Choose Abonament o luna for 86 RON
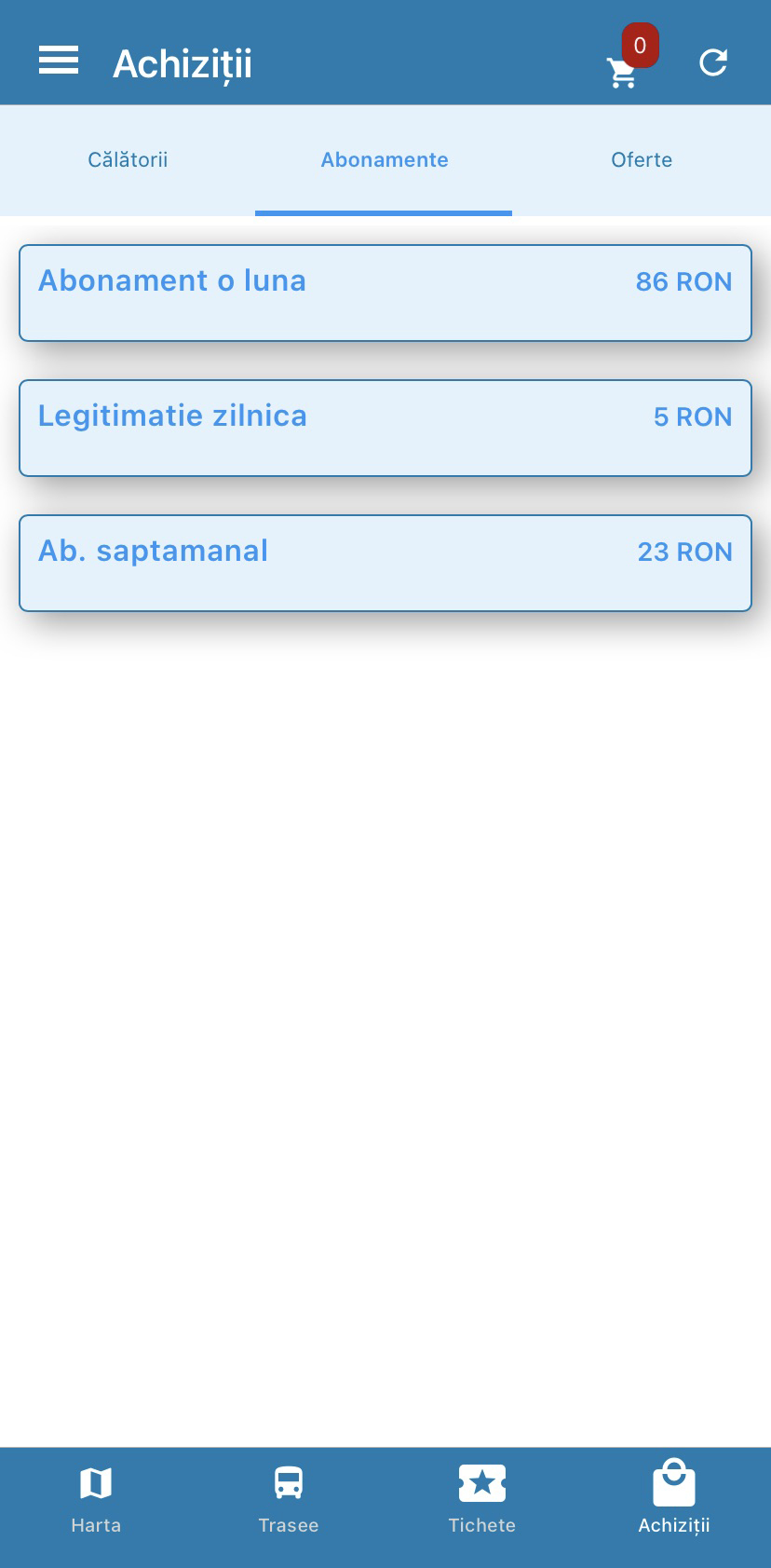The width and height of the screenshot is (771, 1568). [x=385, y=293]
